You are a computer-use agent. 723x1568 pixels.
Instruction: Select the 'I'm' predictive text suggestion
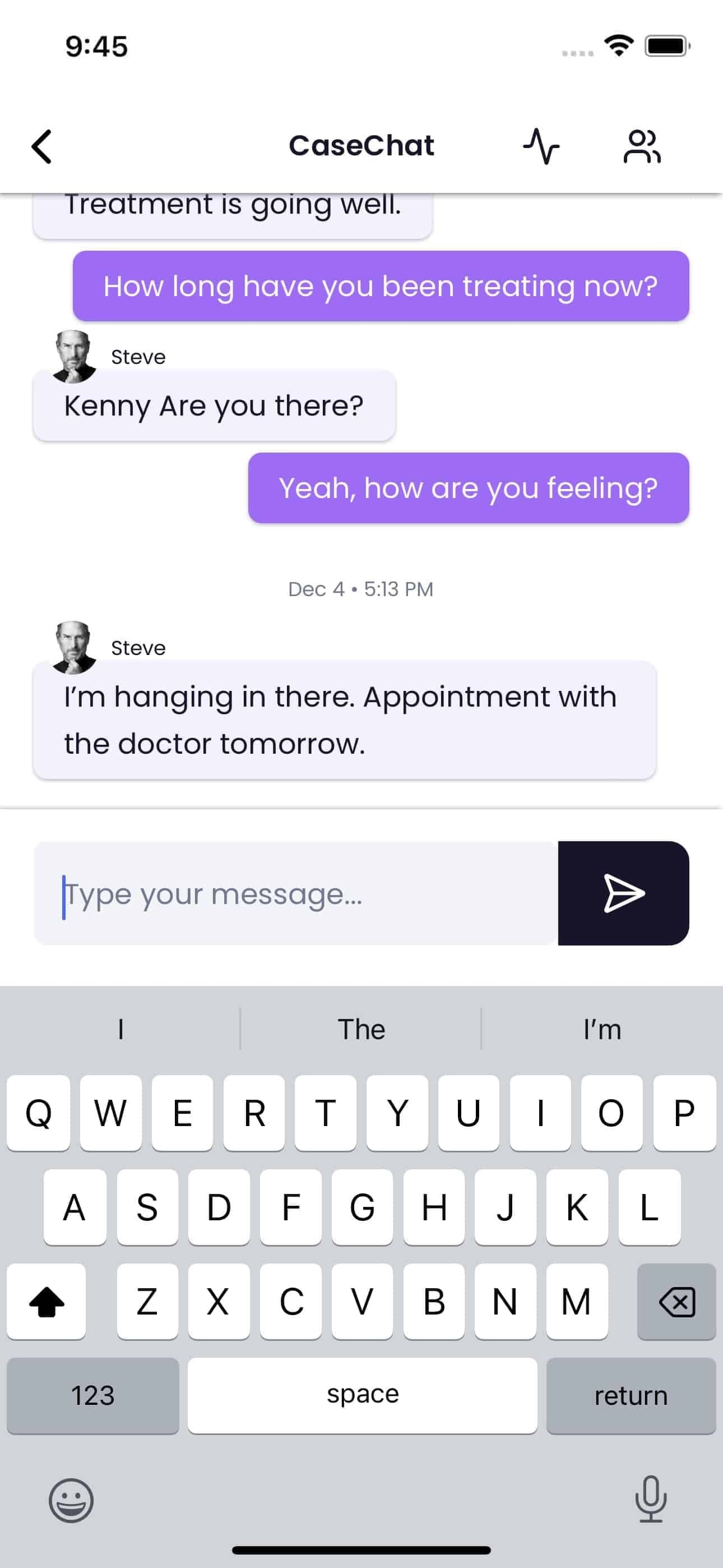pyautogui.click(x=601, y=1029)
